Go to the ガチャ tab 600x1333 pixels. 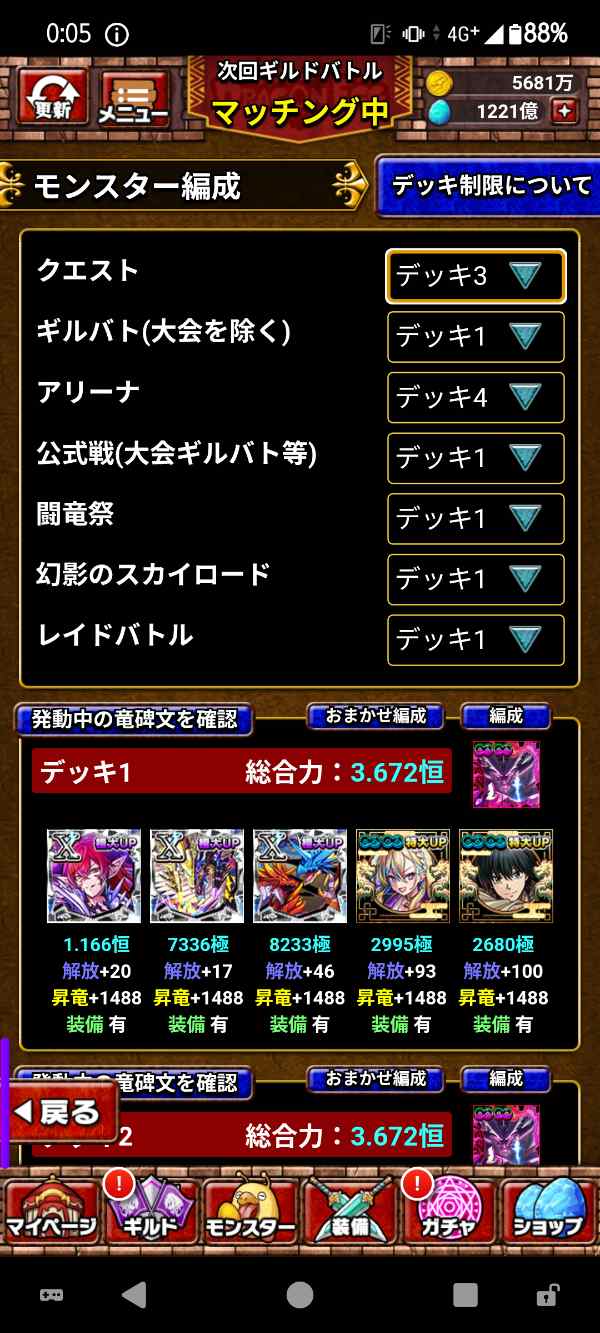(450, 1208)
